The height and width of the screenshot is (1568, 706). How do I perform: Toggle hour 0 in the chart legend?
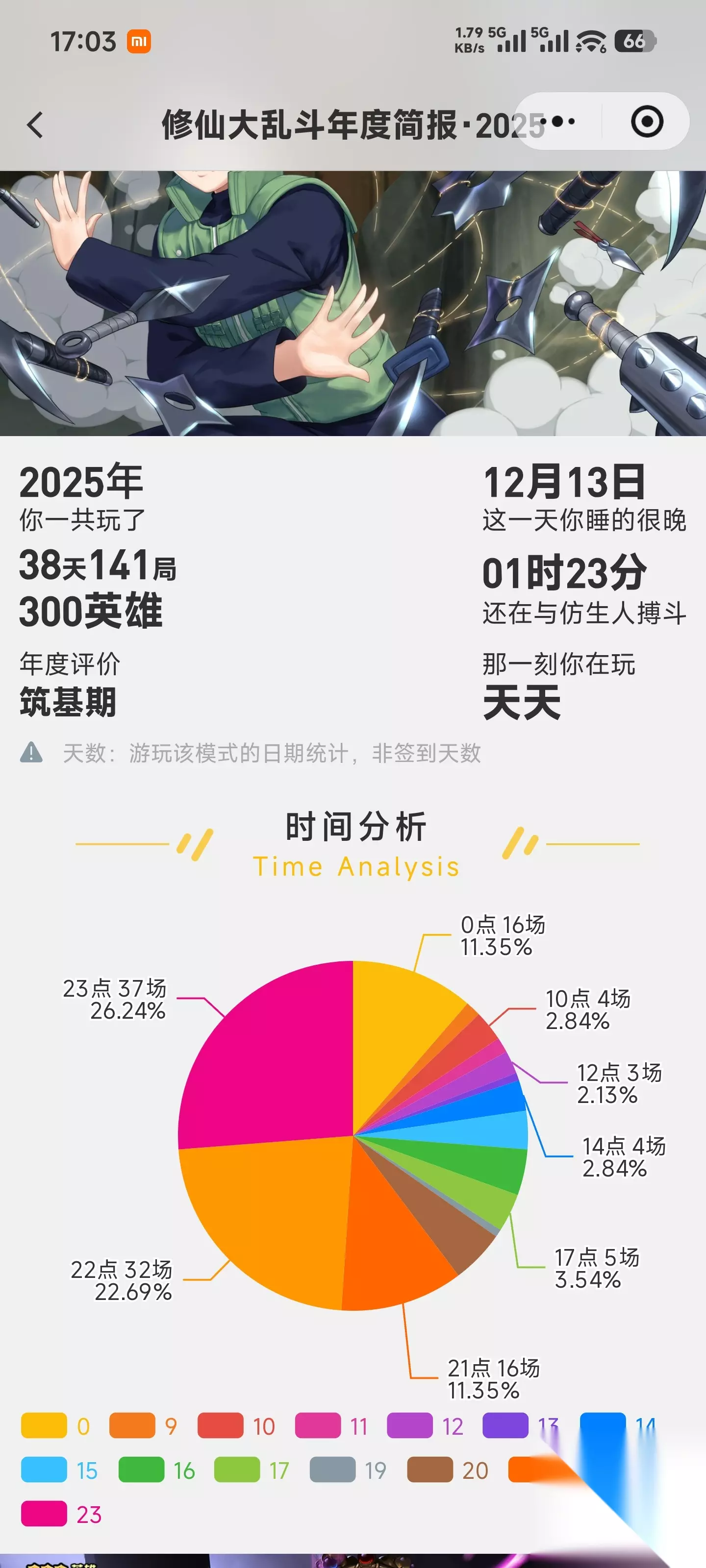[56, 1426]
